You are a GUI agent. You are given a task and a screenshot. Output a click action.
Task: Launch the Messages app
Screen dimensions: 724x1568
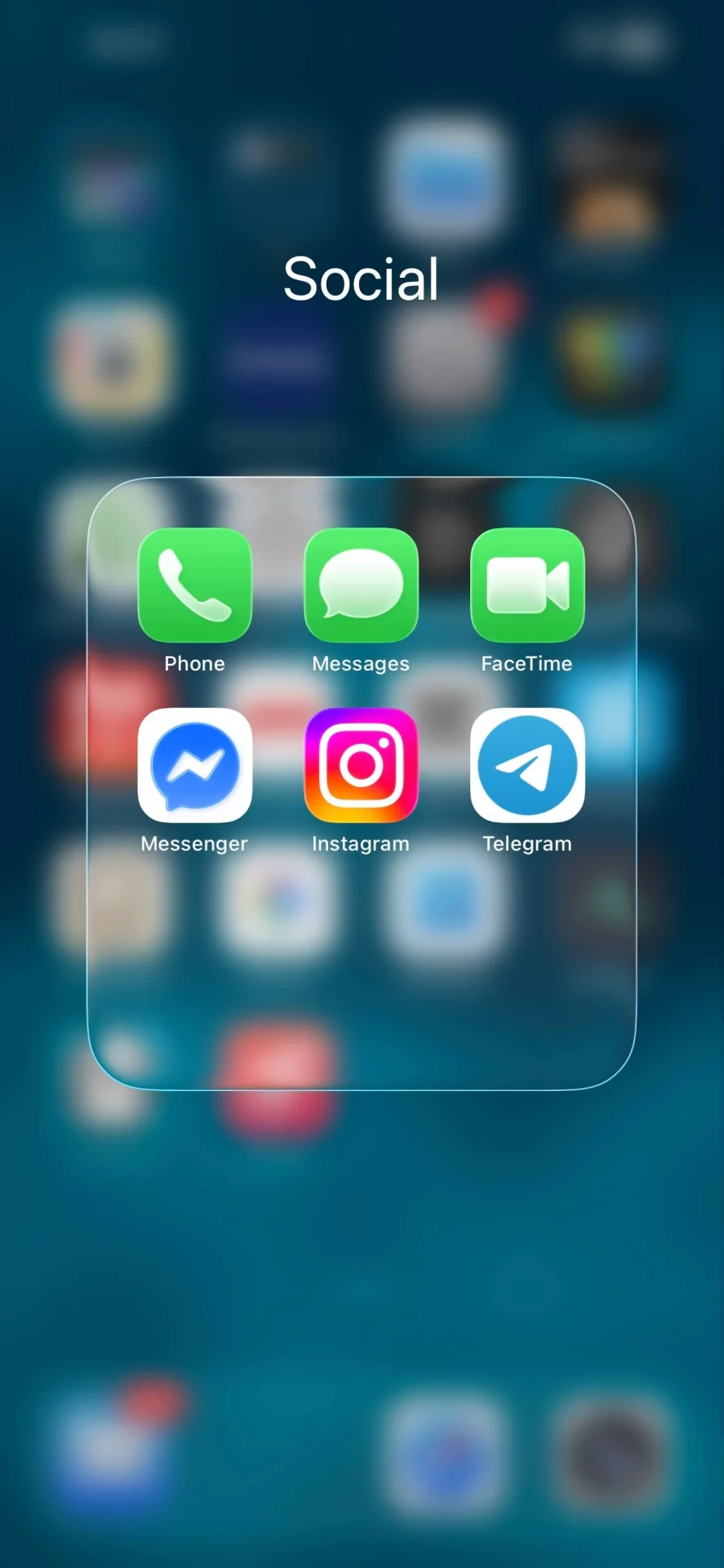coord(361,586)
